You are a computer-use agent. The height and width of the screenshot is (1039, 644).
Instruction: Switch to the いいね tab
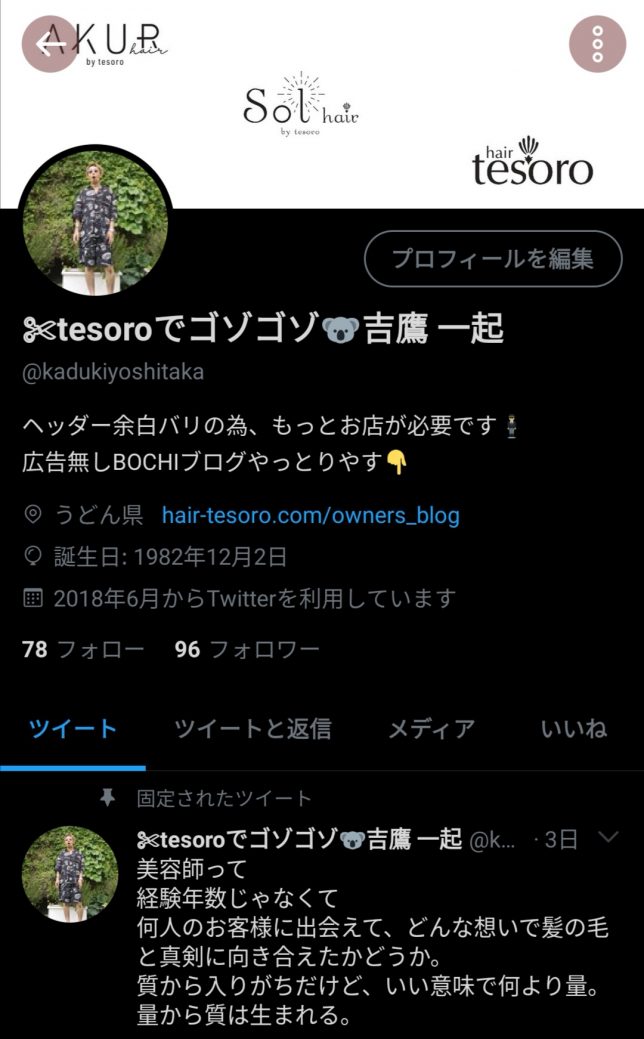click(x=573, y=729)
